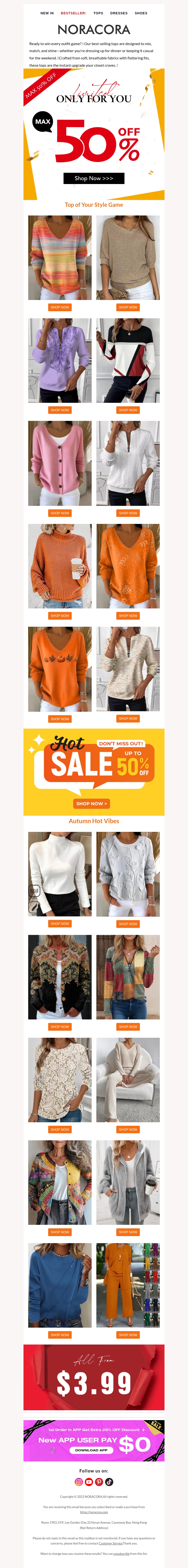Tap the black Shop Now >>> button
Screen dimensions: 188x1568
click(x=94, y=178)
